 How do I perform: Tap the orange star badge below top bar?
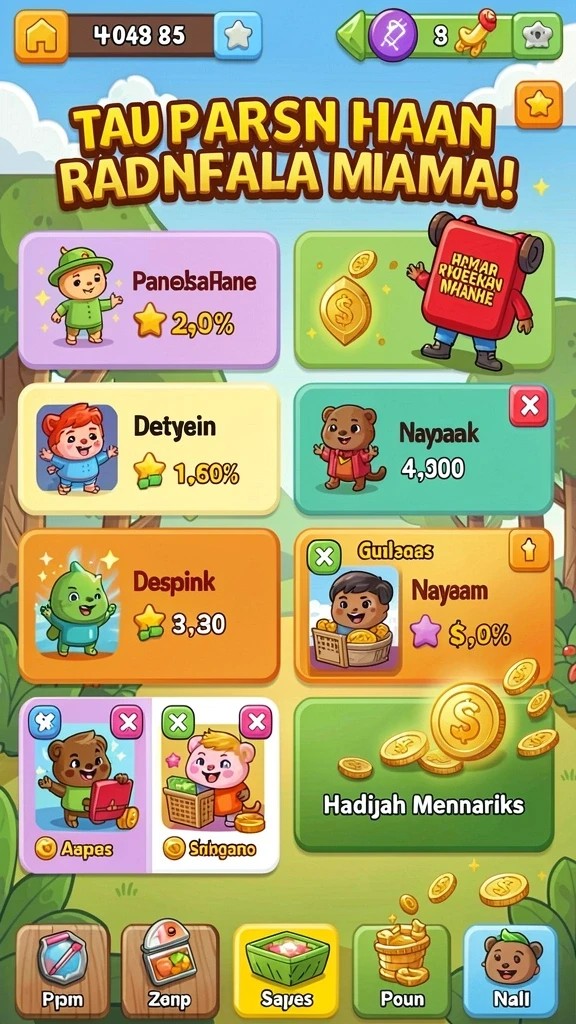pyautogui.click(x=539, y=104)
